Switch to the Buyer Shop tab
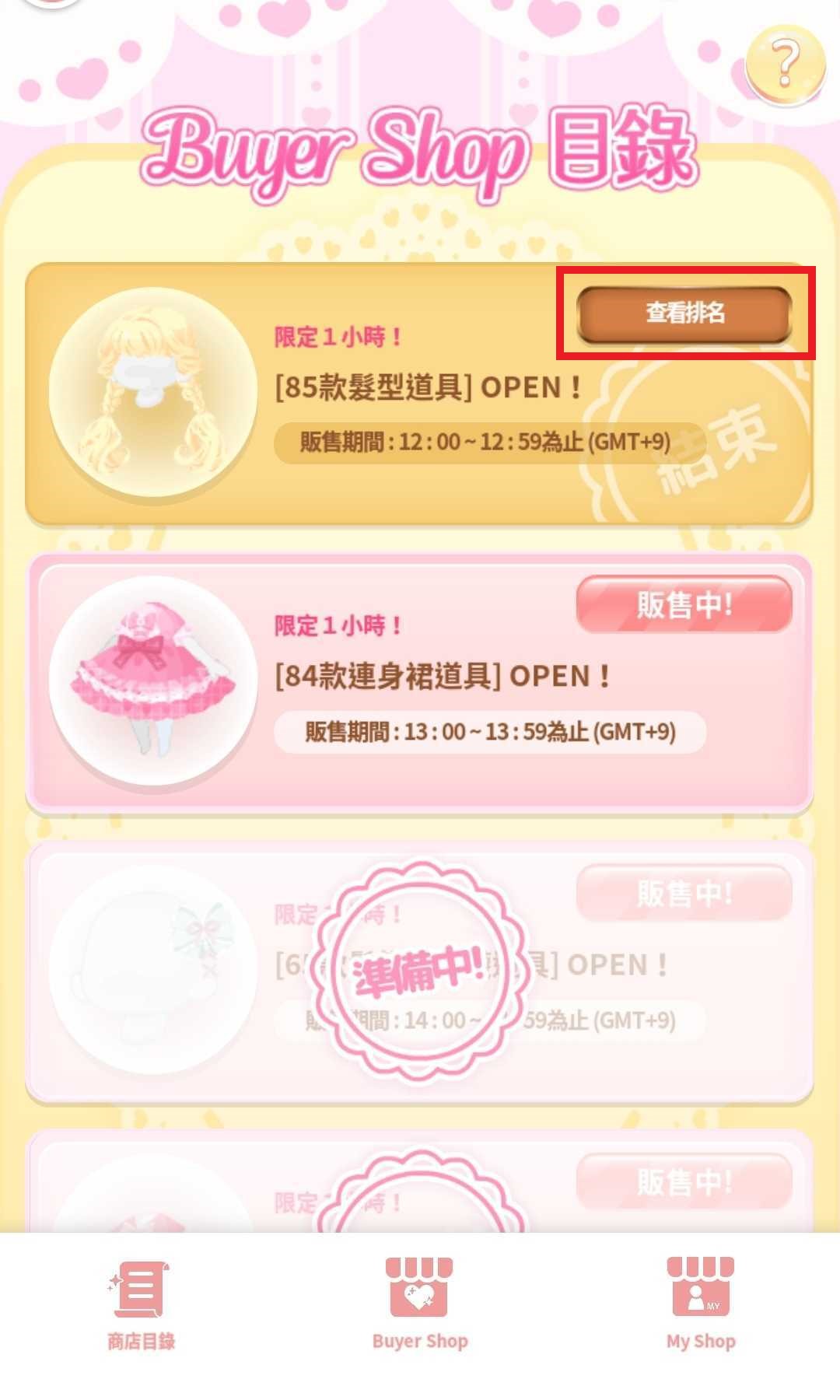Viewport: 840px width, 1400px height. (x=420, y=1303)
